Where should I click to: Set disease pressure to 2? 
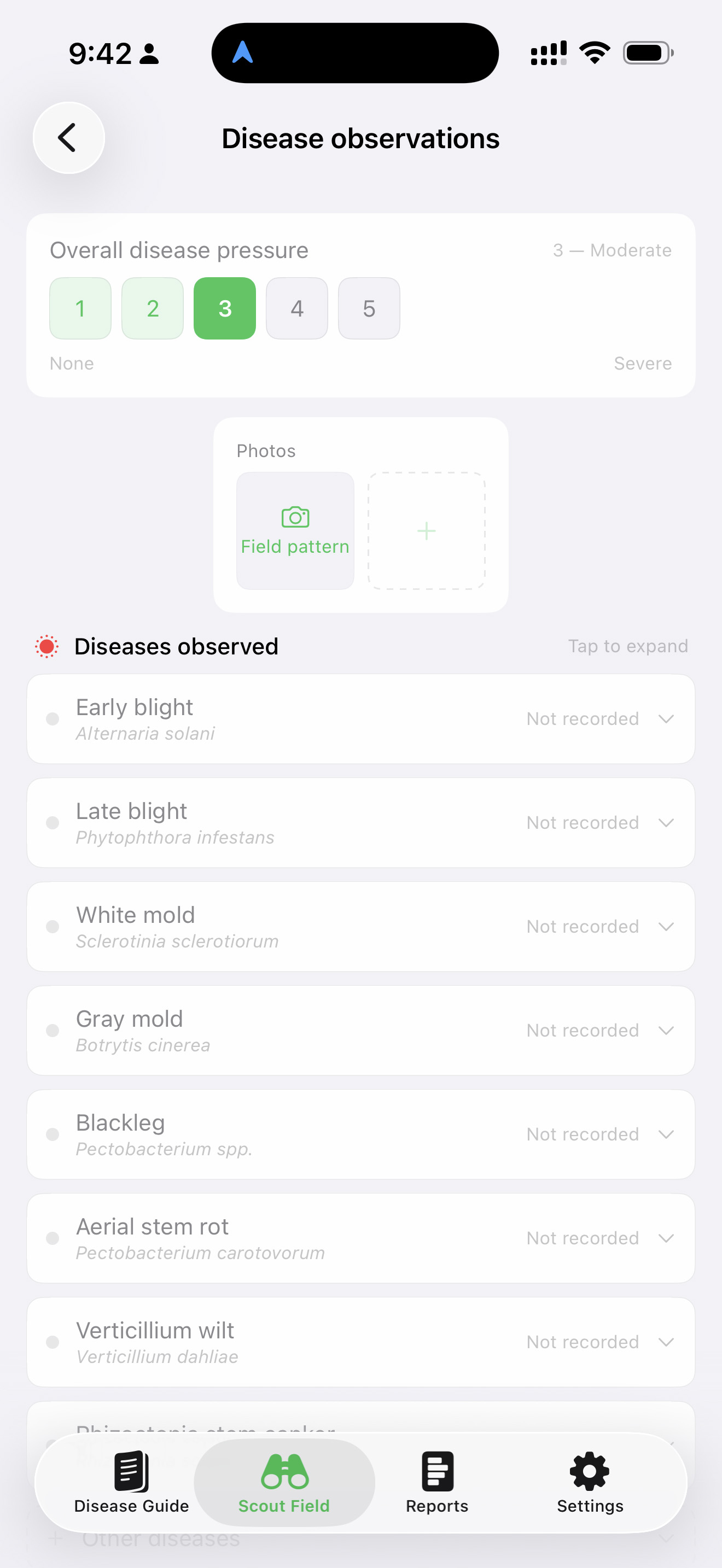click(x=152, y=308)
